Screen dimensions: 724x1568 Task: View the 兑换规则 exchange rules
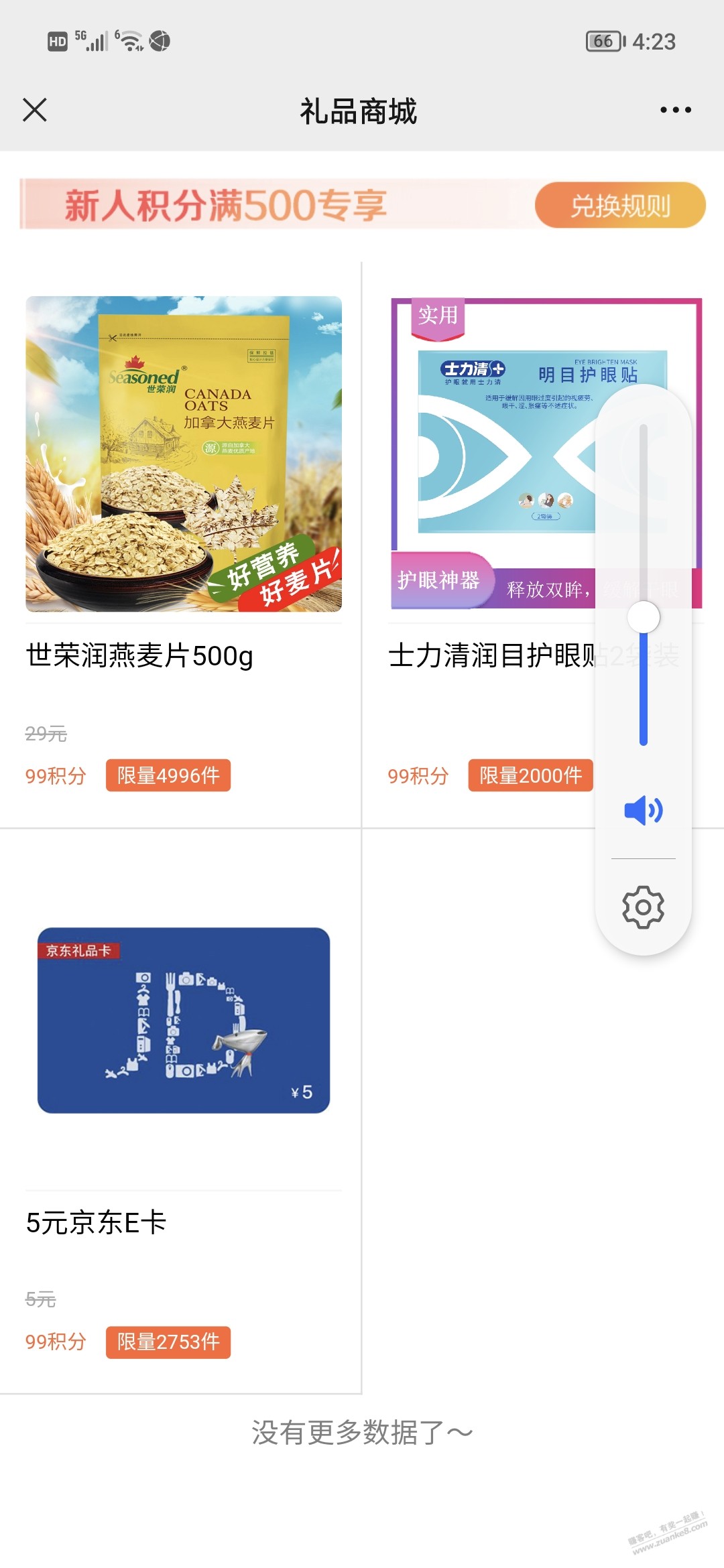[x=620, y=205]
